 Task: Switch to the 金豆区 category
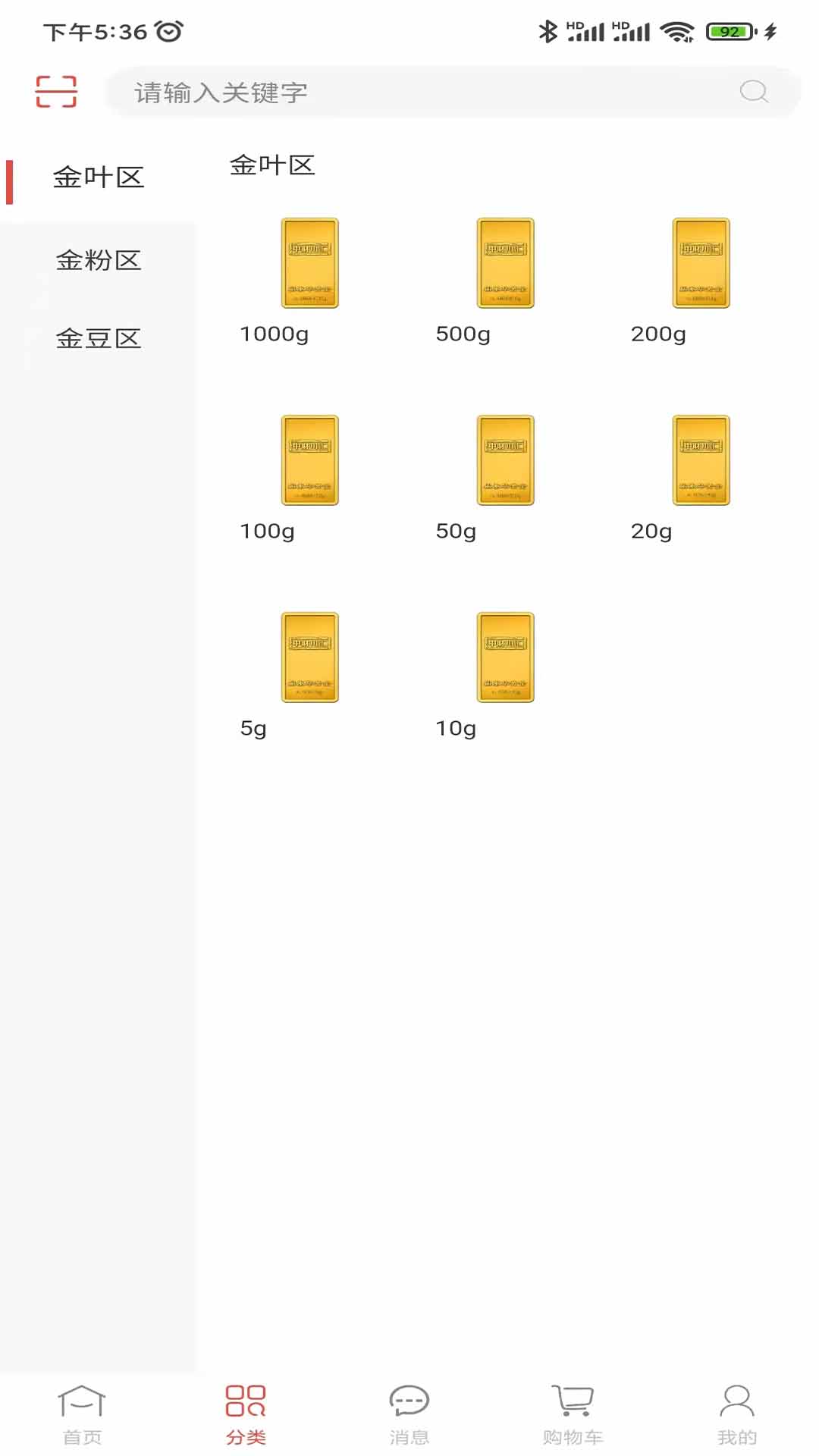tap(99, 339)
